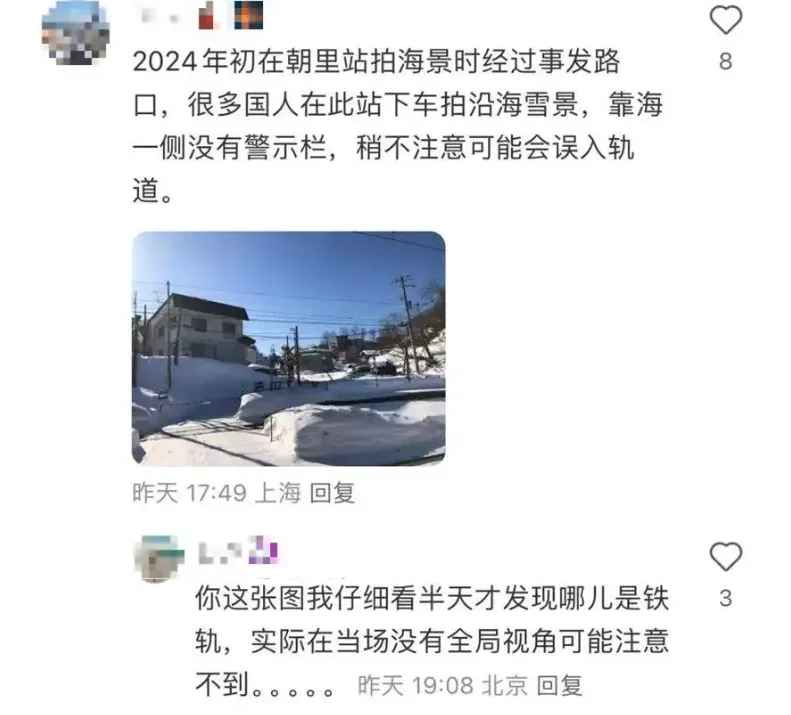The height and width of the screenshot is (715, 791).
Task: Open the snowy street photo in the comment
Action: pos(288,348)
